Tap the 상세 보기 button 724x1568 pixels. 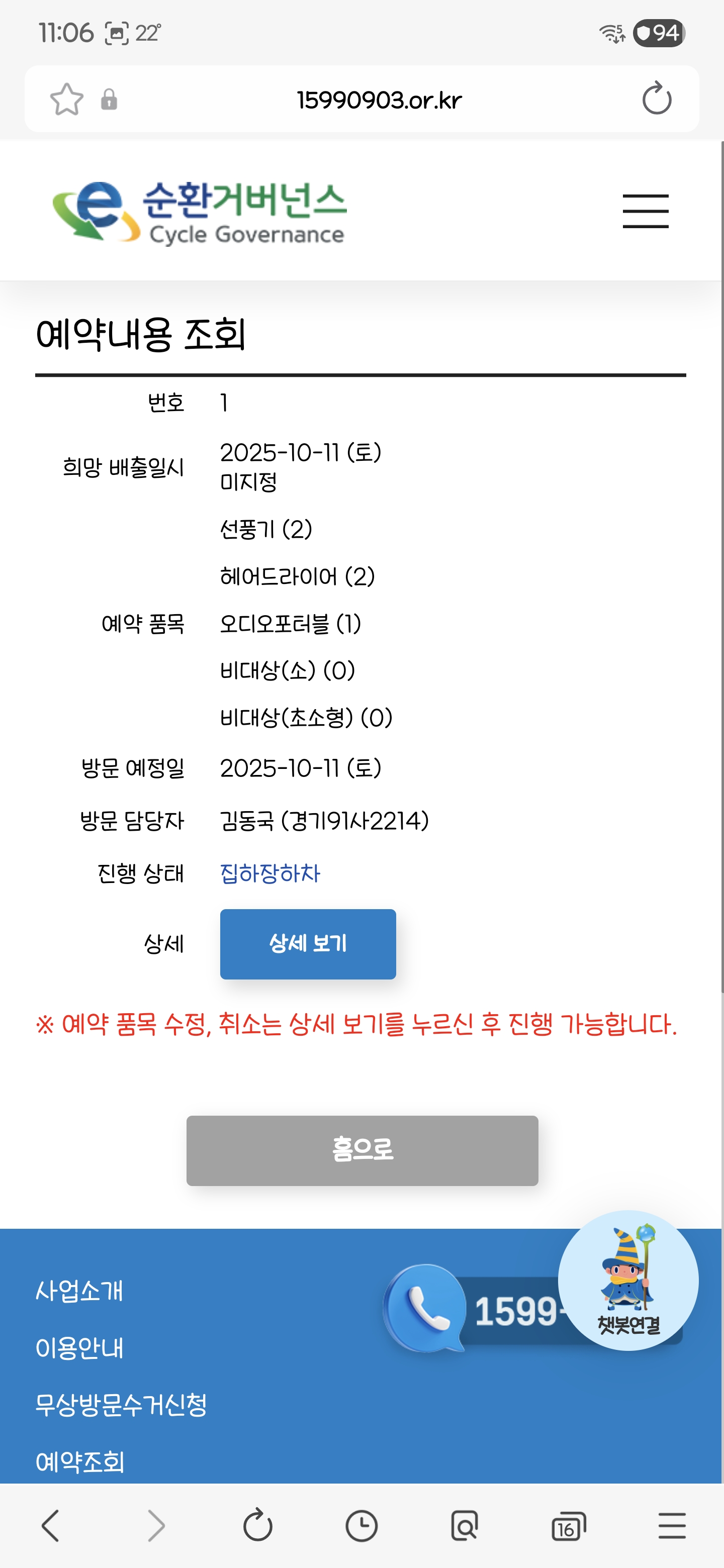tap(308, 943)
